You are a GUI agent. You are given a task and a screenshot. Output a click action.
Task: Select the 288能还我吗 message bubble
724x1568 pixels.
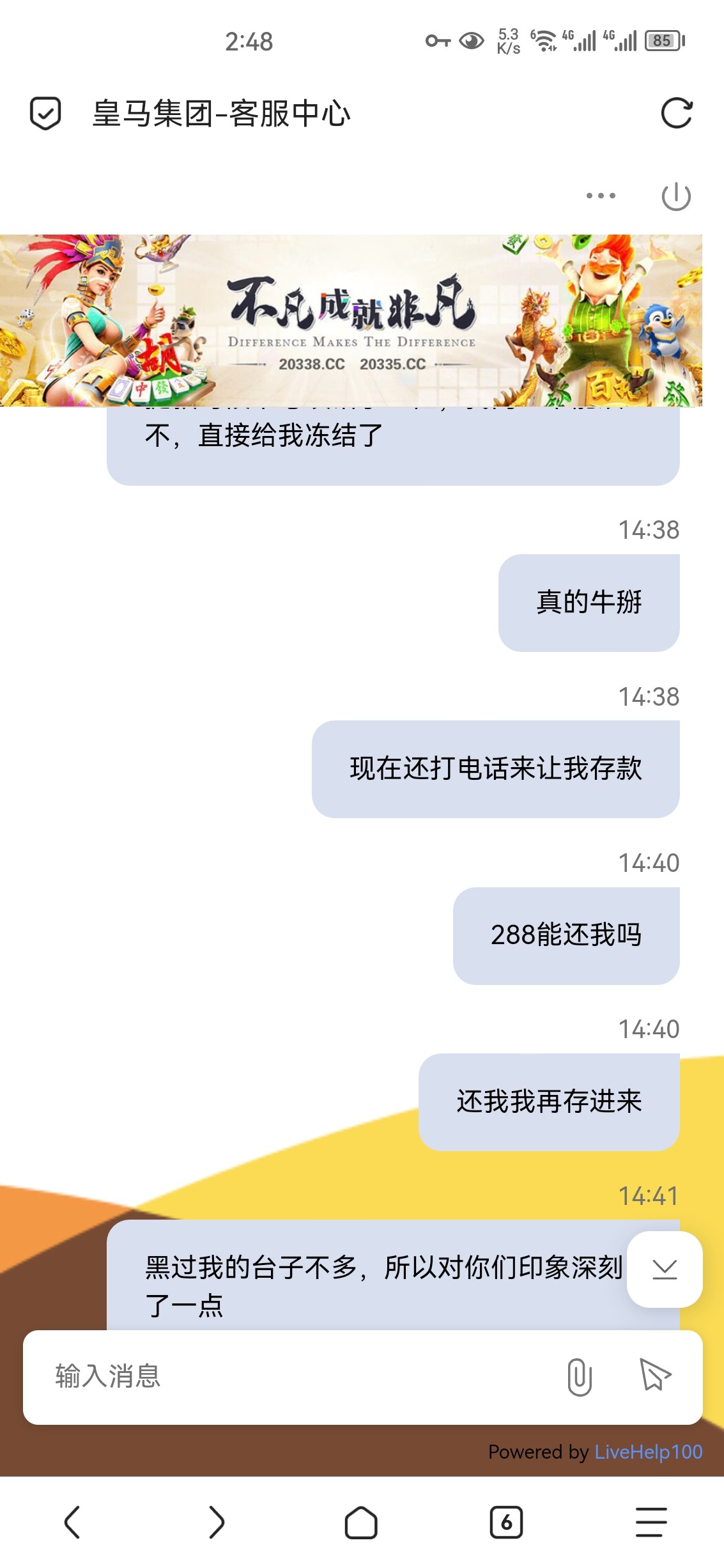click(x=567, y=934)
